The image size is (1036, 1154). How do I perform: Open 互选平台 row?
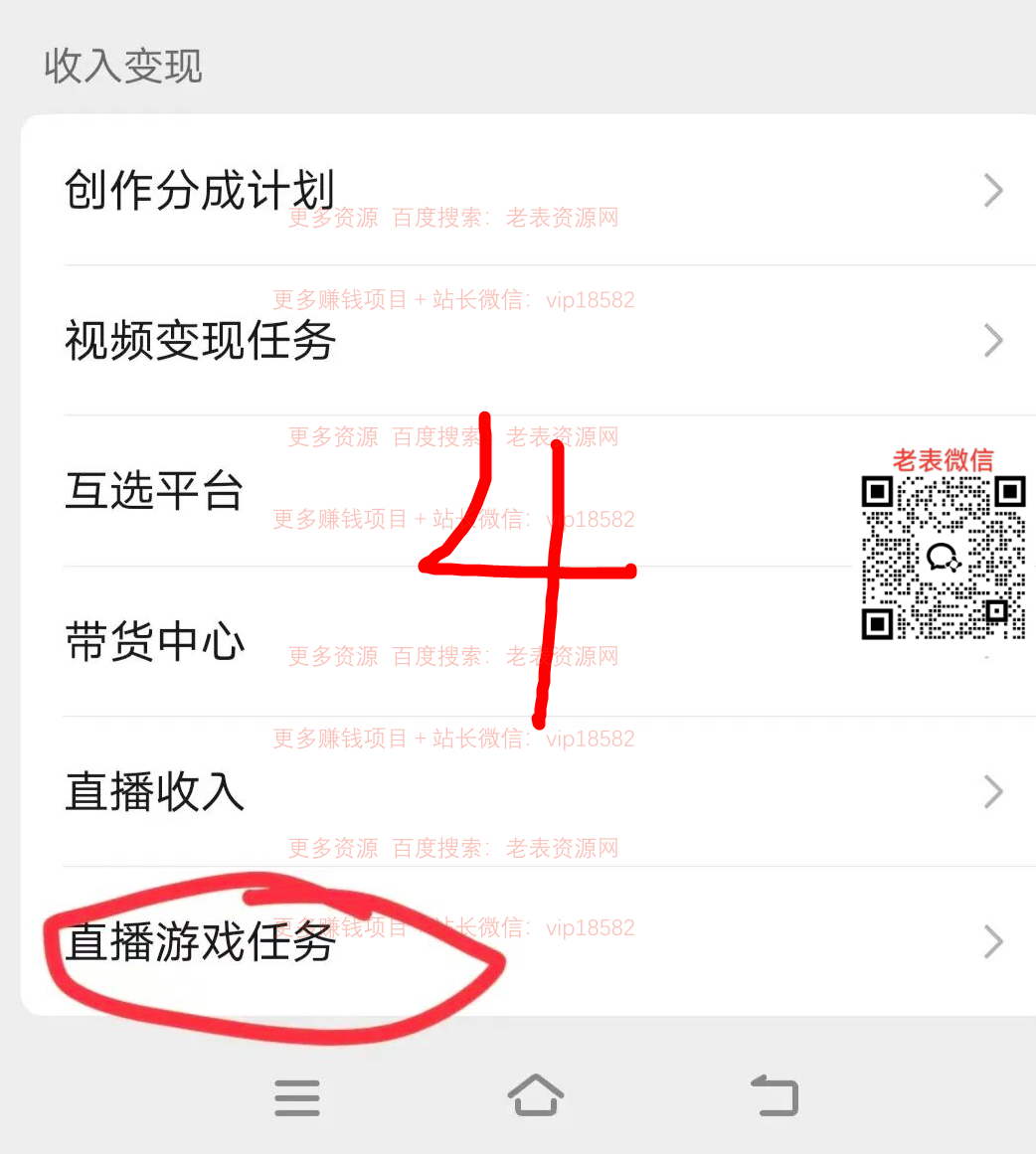154,491
